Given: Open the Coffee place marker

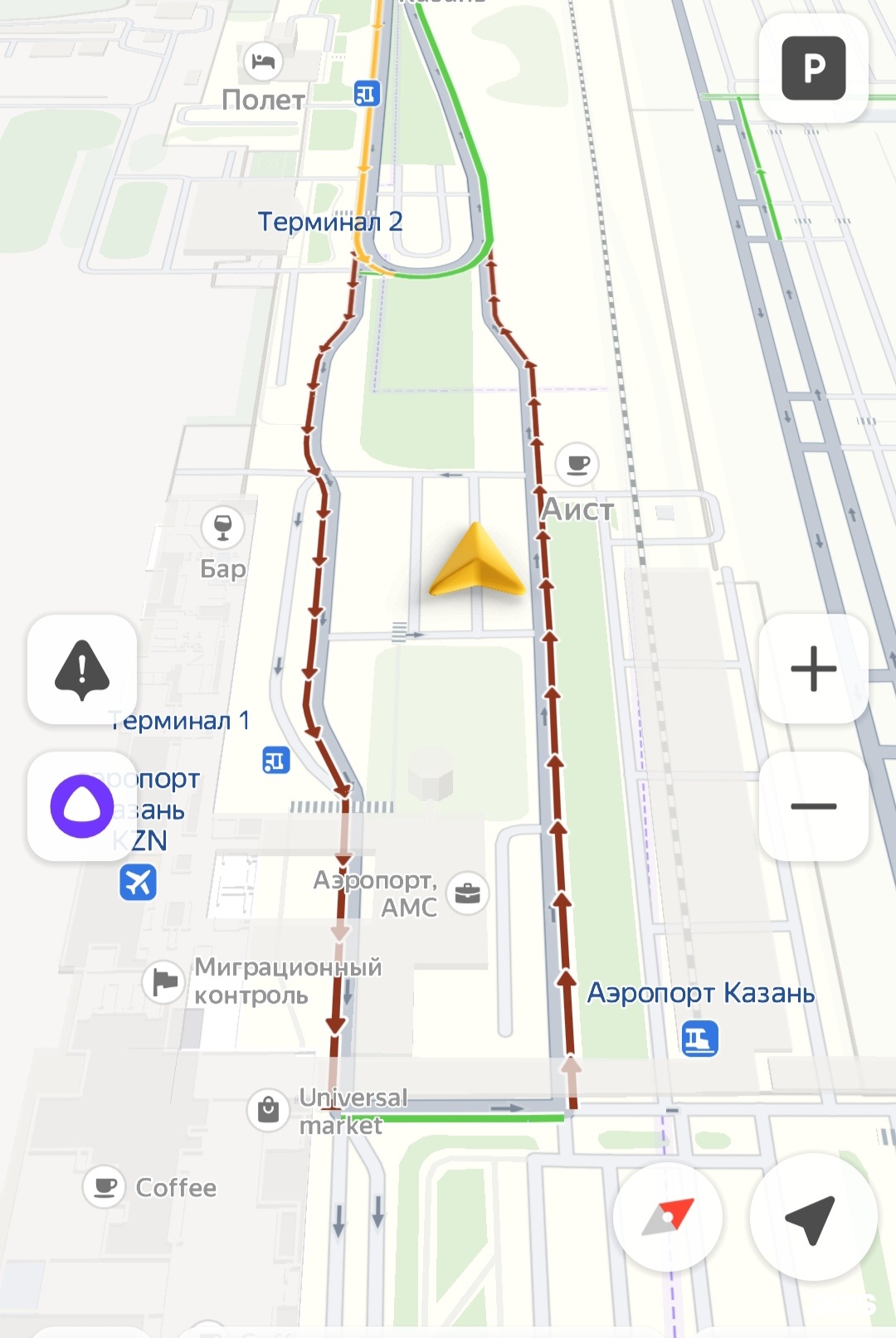Looking at the screenshot, I should tap(105, 1187).
